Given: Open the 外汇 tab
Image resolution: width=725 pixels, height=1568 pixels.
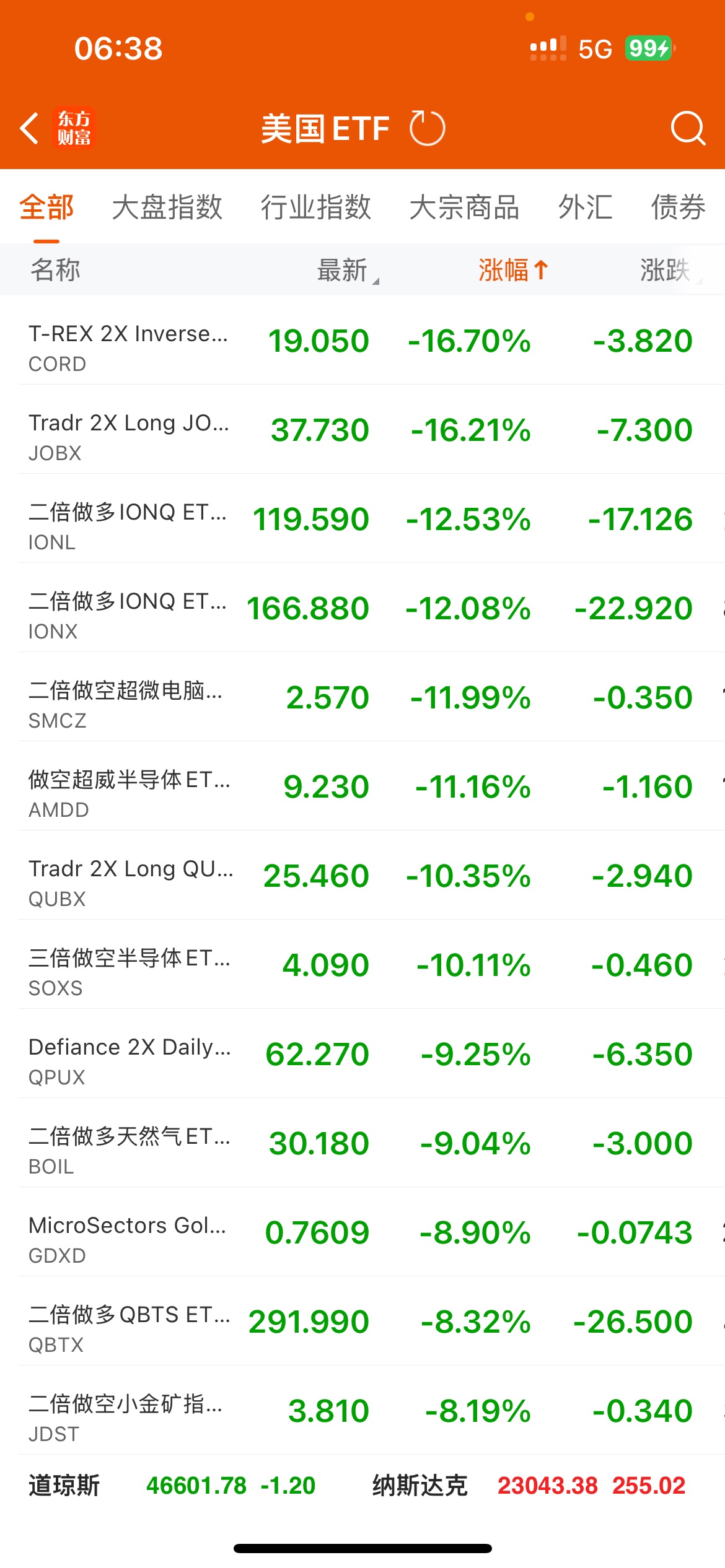Looking at the screenshot, I should coord(585,207).
